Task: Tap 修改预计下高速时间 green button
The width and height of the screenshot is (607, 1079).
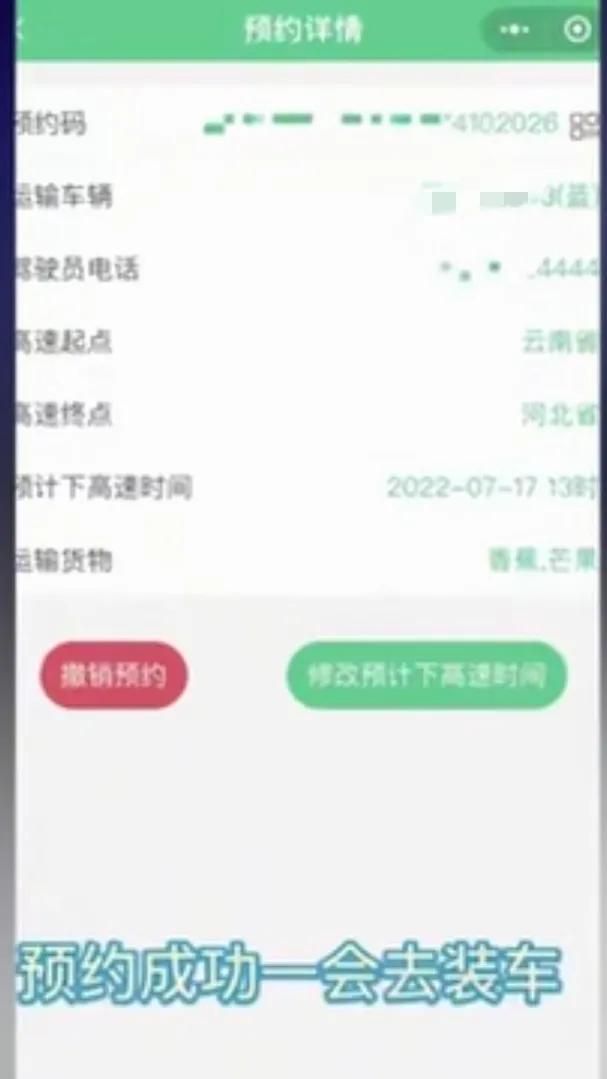Action: 427,675
